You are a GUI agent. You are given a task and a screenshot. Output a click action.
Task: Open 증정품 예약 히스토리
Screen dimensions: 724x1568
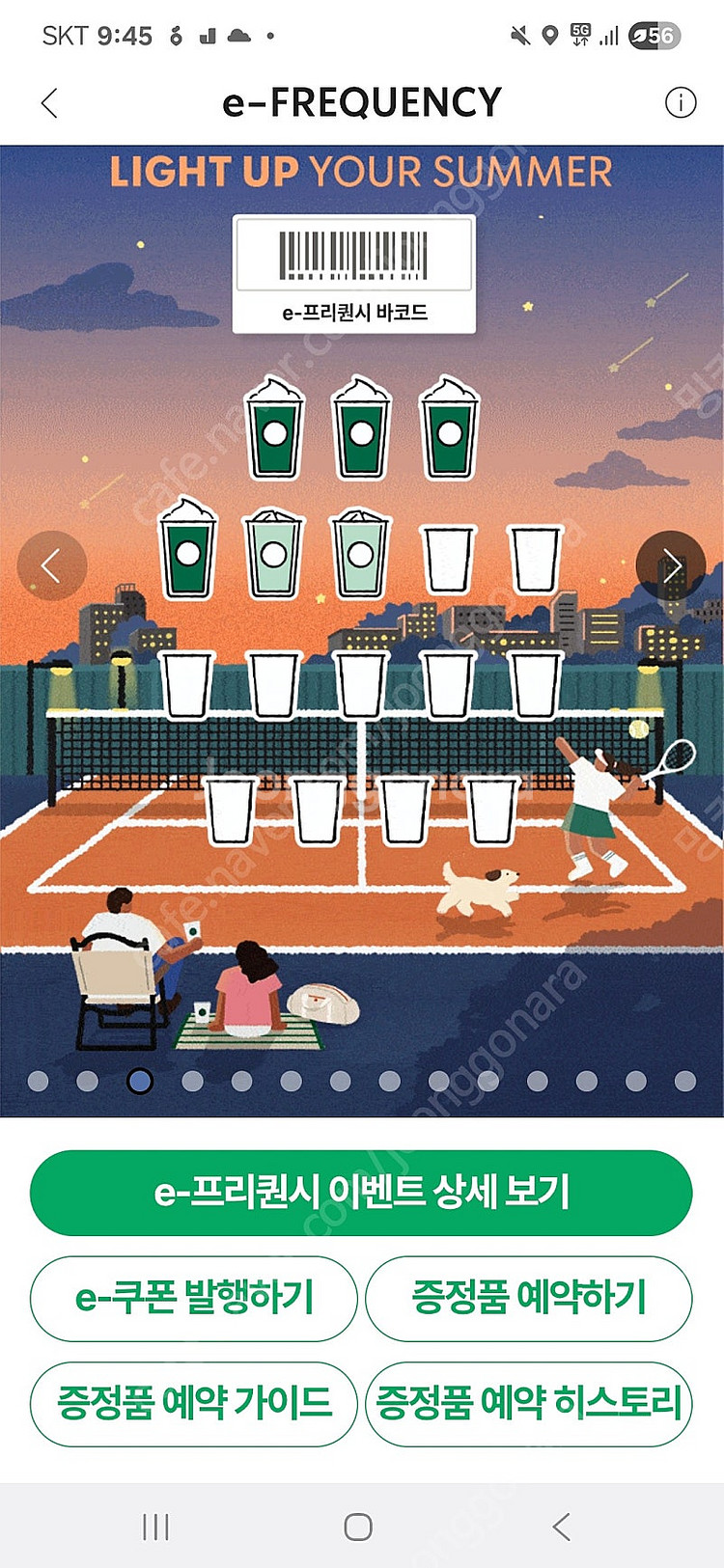click(x=528, y=1403)
